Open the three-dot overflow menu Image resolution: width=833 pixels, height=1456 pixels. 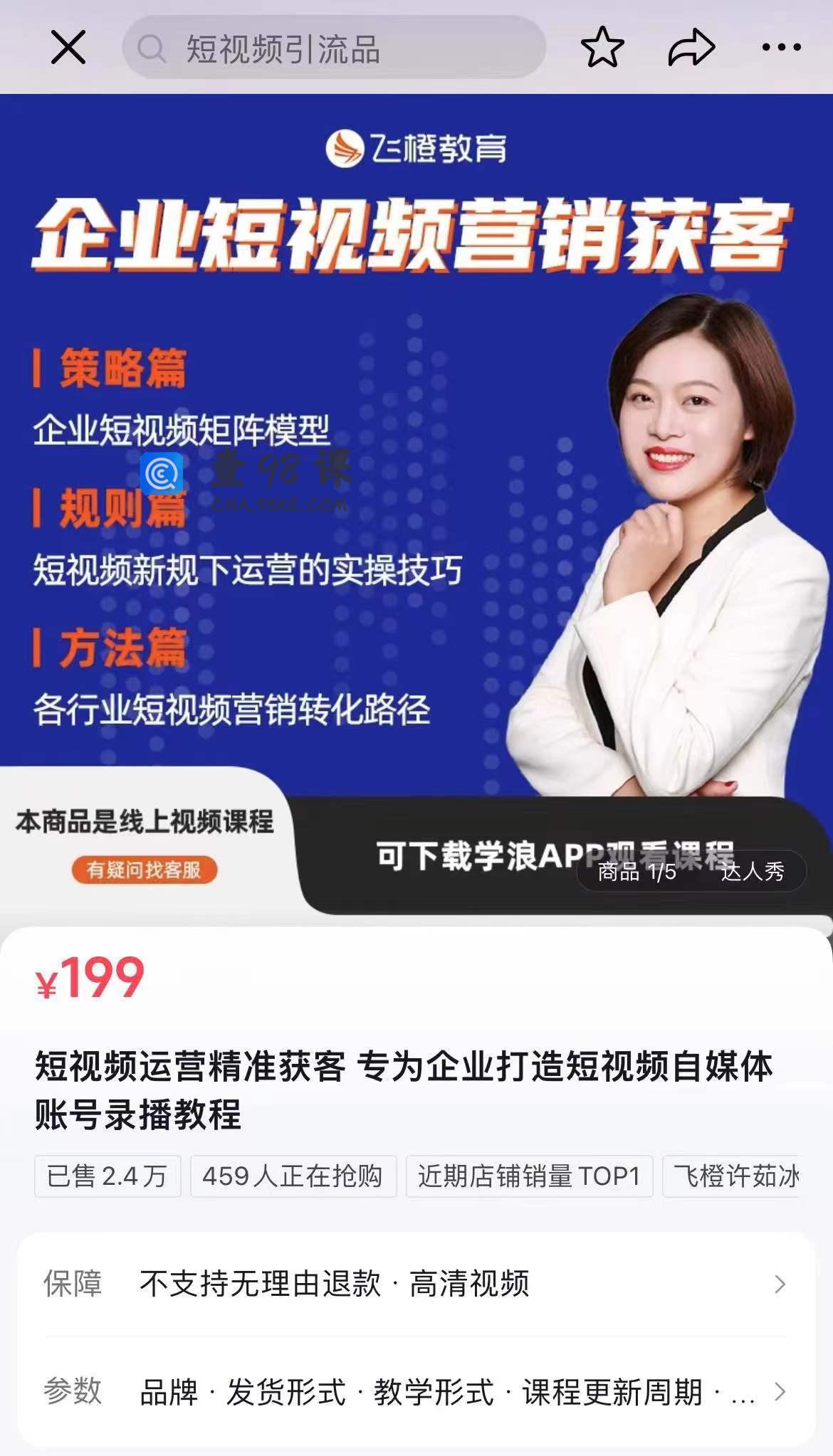click(781, 48)
